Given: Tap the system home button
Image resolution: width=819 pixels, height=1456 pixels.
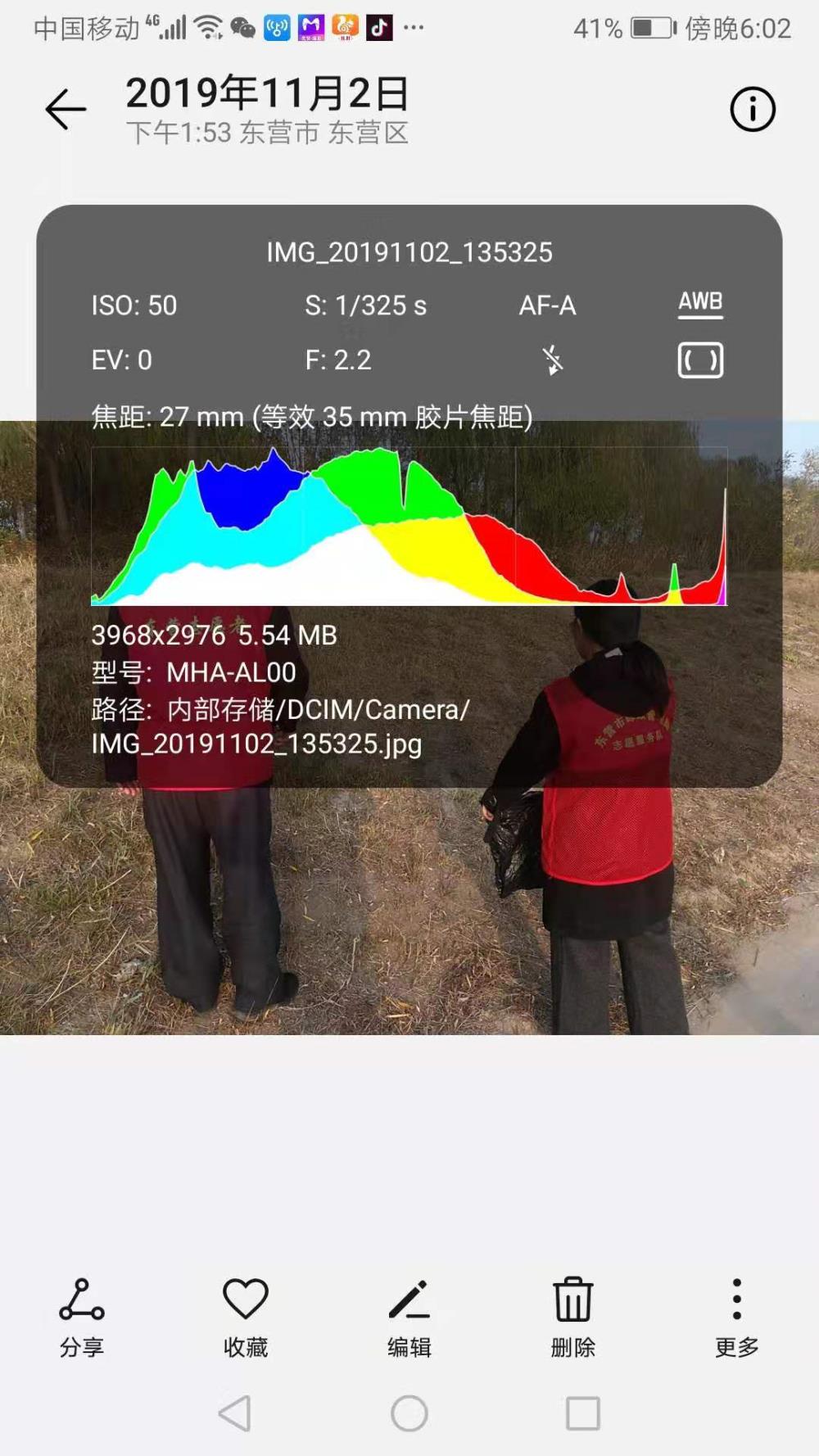Looking at the screenshot, I should [409, 1413].
